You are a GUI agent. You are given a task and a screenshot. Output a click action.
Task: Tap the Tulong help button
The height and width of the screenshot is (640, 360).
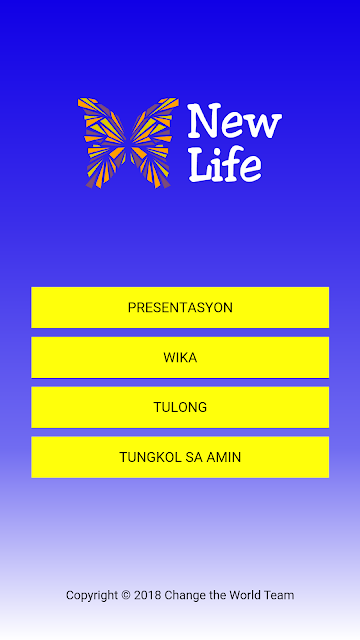coord(180,407)
